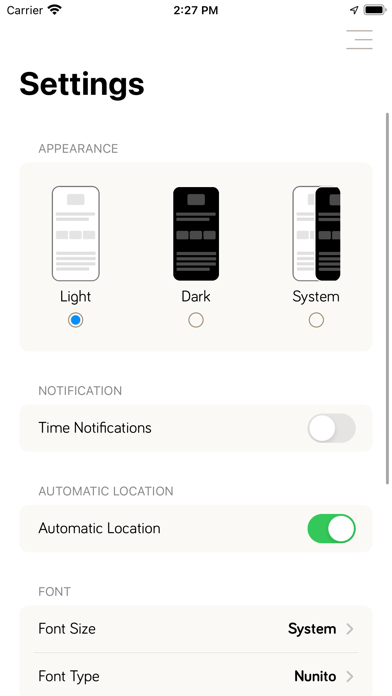This screenshot has width=392, height=696.
Task: Select the System appearance radio button
Action: pos(316,320)
